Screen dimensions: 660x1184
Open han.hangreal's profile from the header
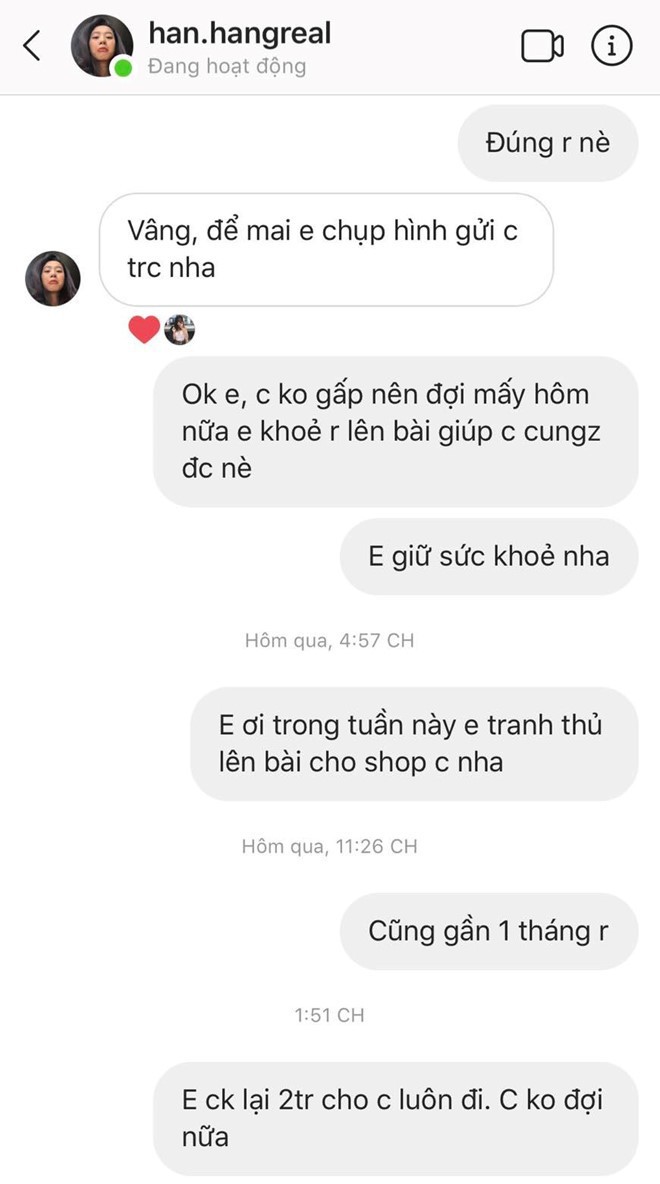tap(239, 33)
